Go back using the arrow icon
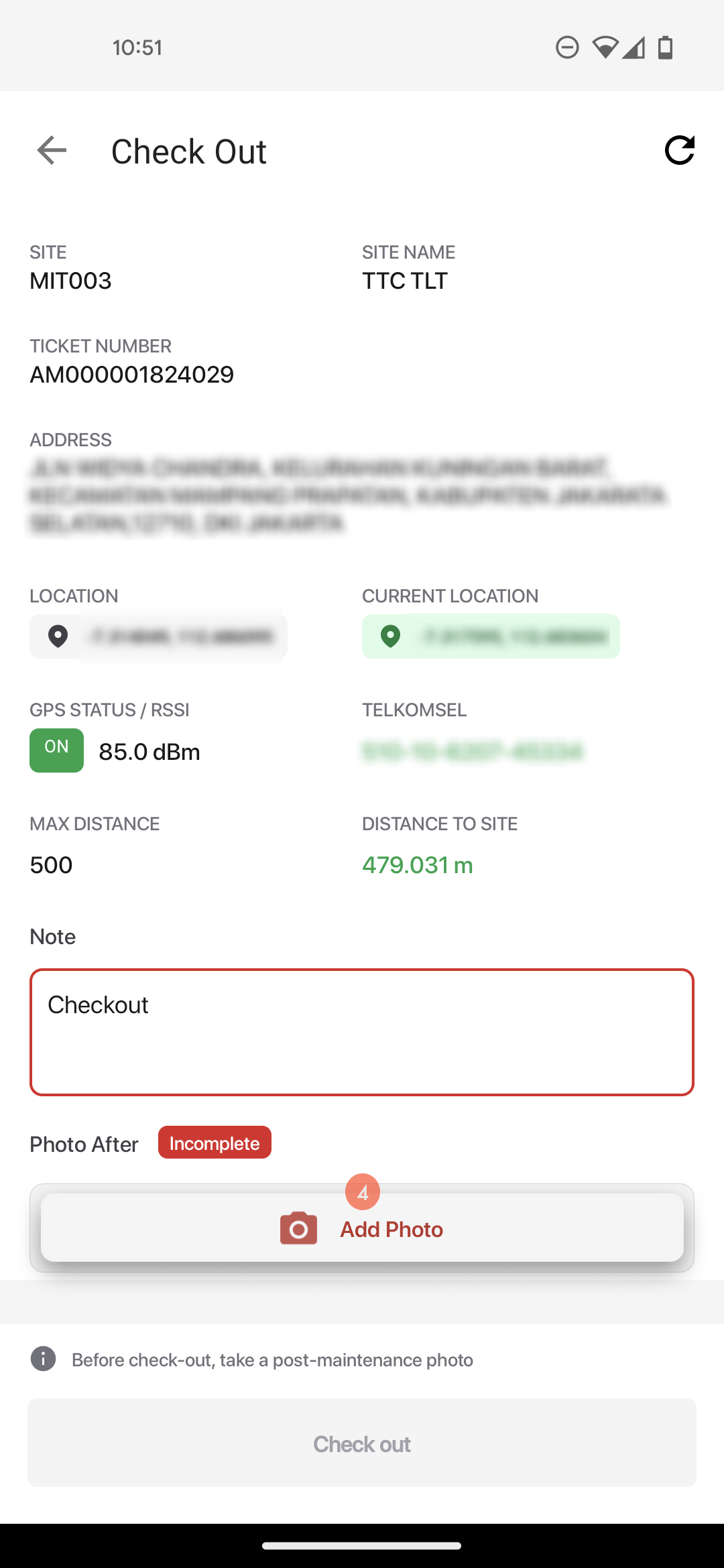The width and height of the screenshot is (724, 1568). click(x=52, y=150)
